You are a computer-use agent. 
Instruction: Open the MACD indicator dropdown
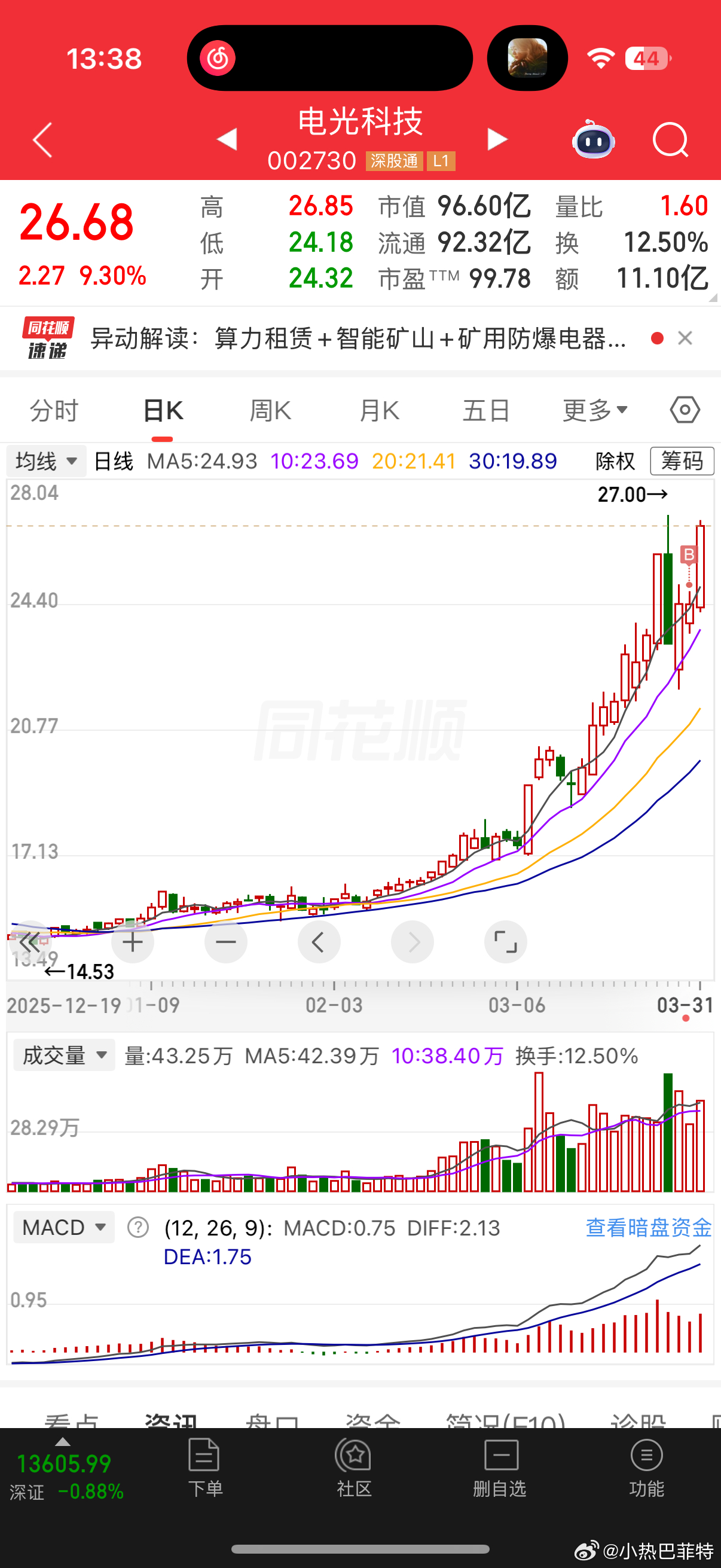[x=63, y=1227]
